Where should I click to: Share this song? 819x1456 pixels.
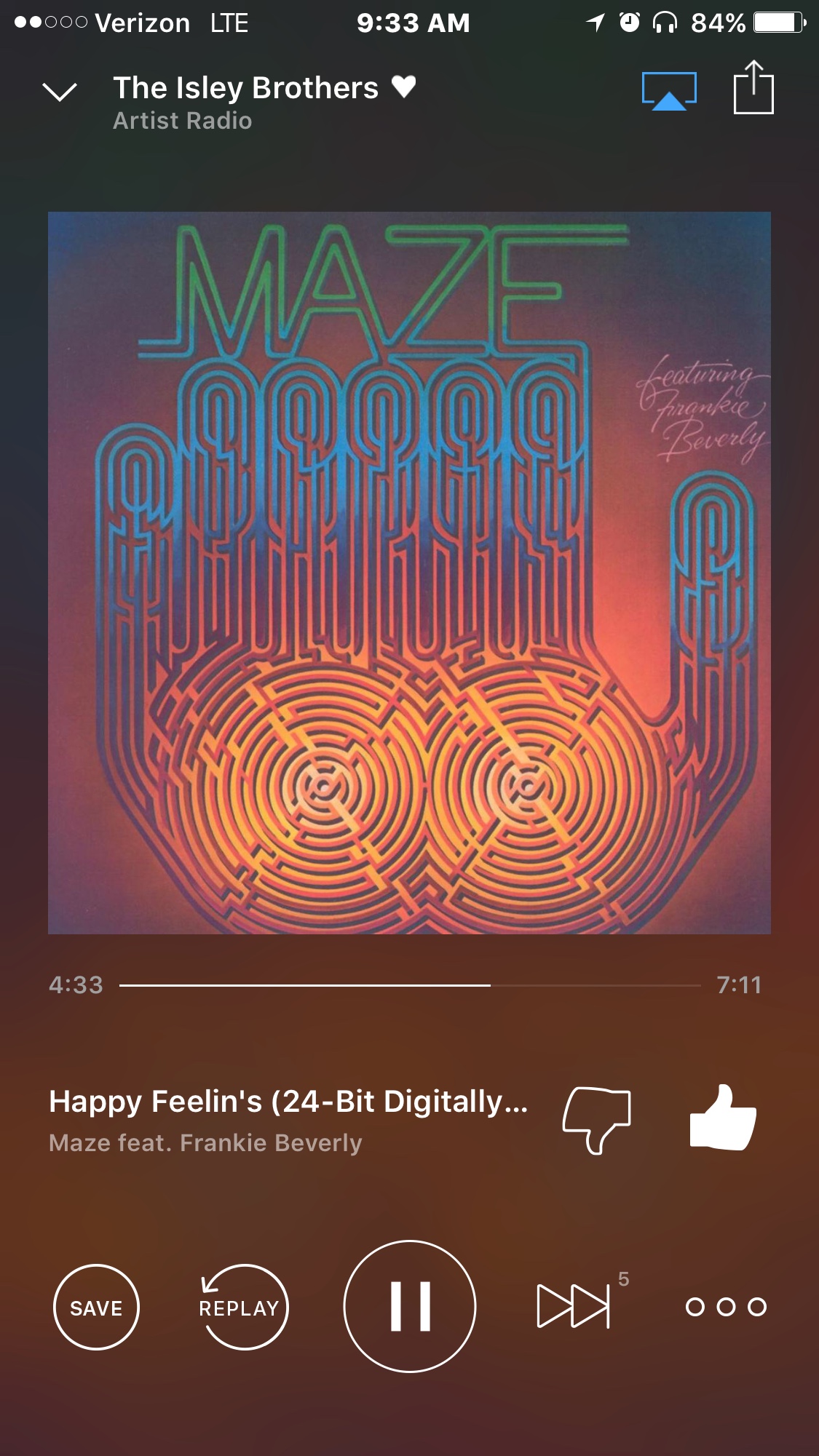coord(753,89)
